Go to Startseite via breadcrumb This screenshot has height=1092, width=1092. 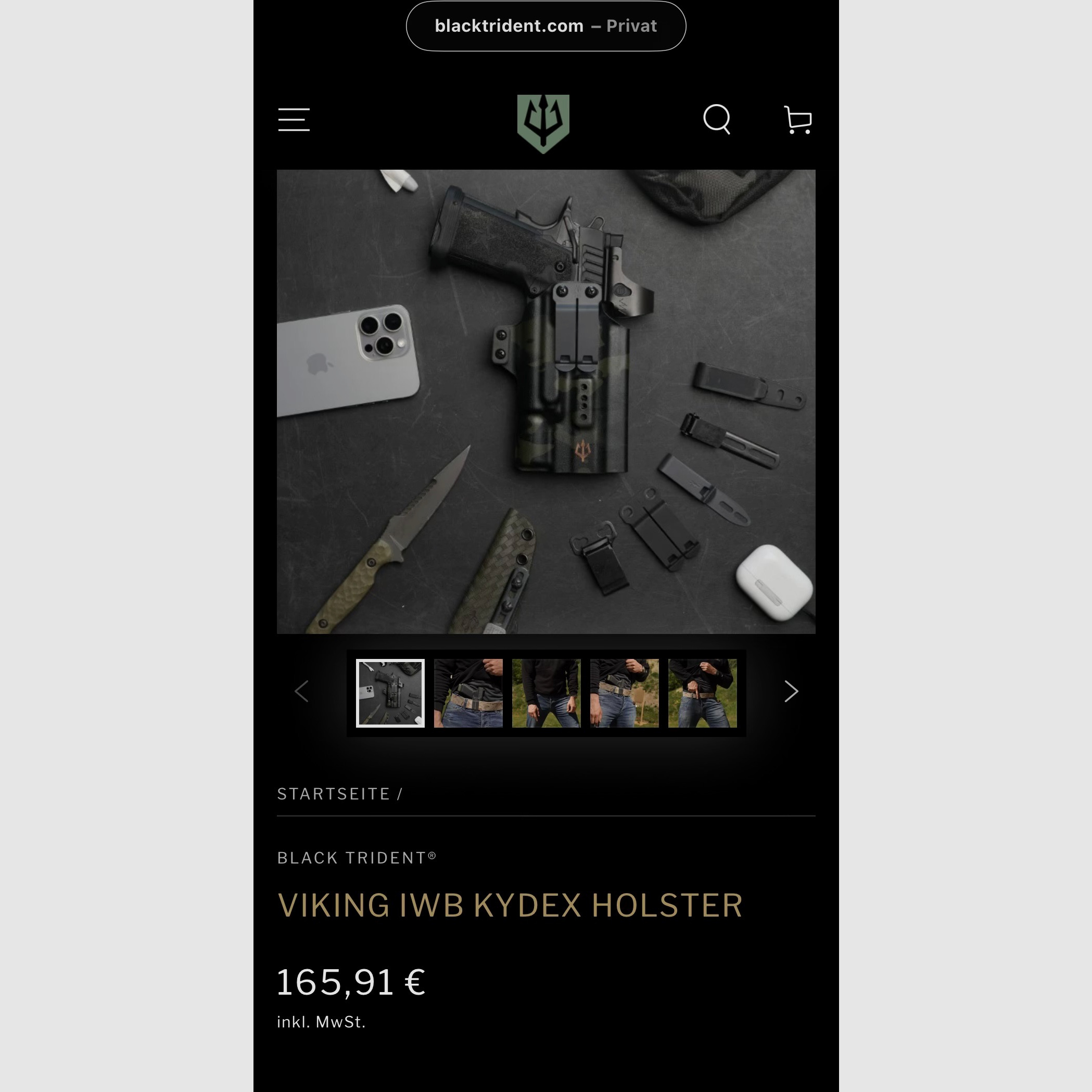click(x=334, y=794)
